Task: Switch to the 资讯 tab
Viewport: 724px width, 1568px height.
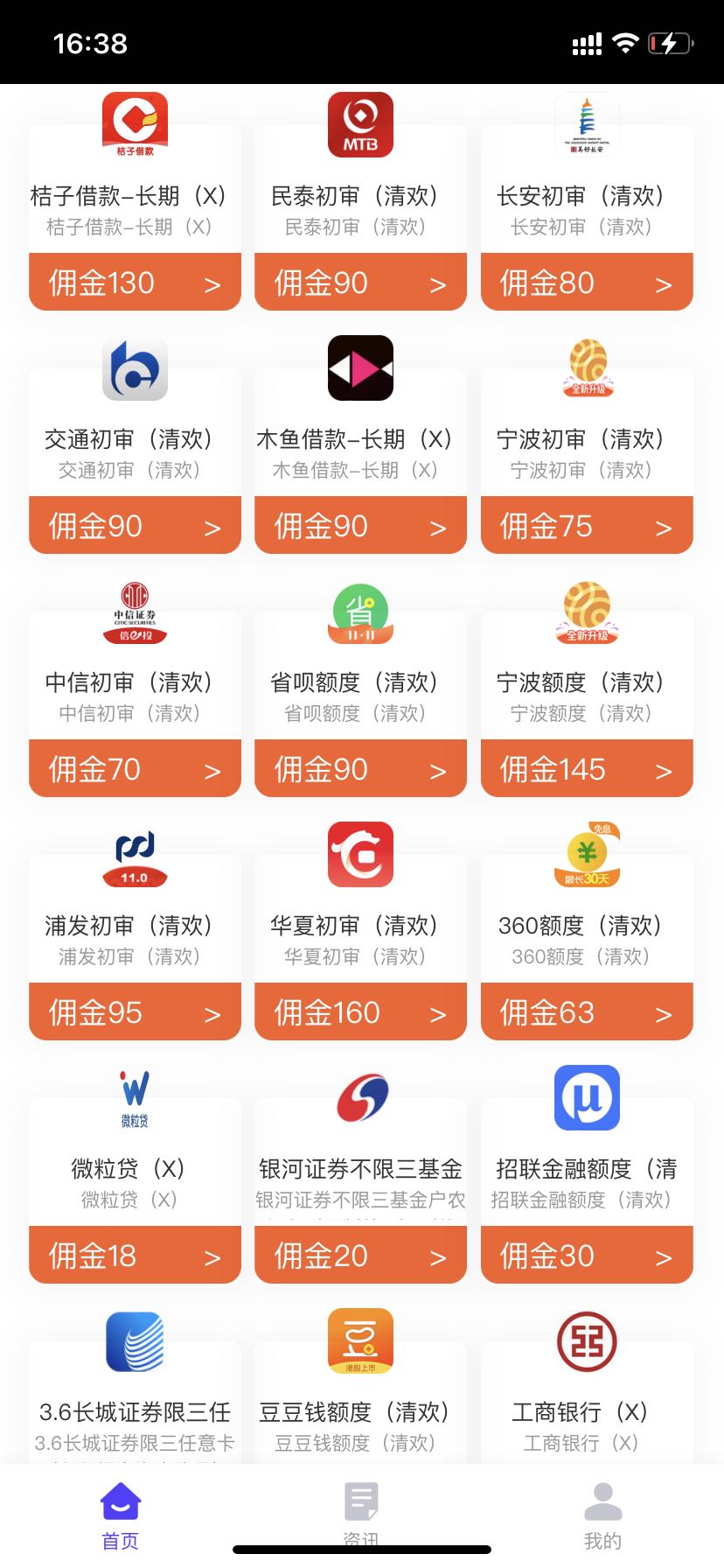Action: coord(360,1518)
